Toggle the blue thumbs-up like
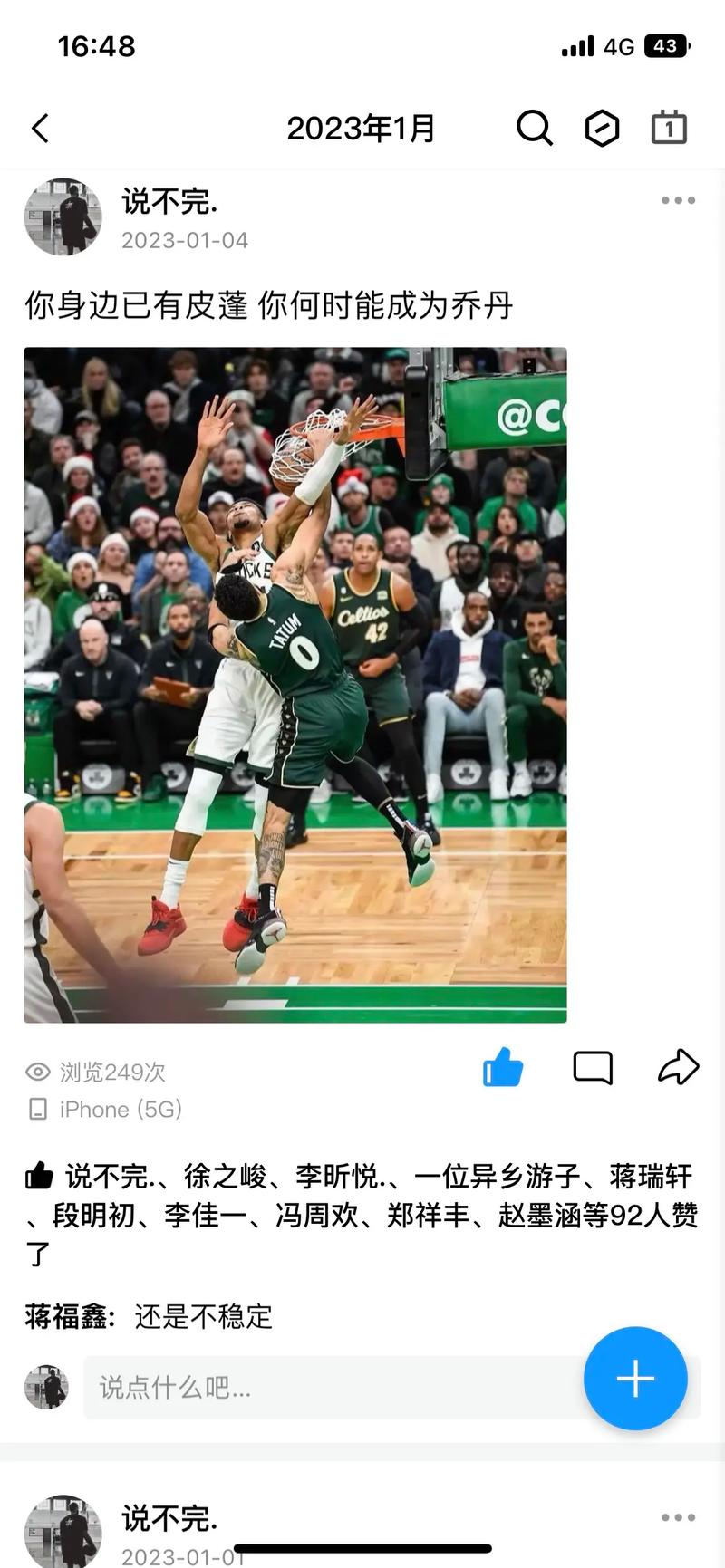Screen dimensions: 725x1568 503,1068
